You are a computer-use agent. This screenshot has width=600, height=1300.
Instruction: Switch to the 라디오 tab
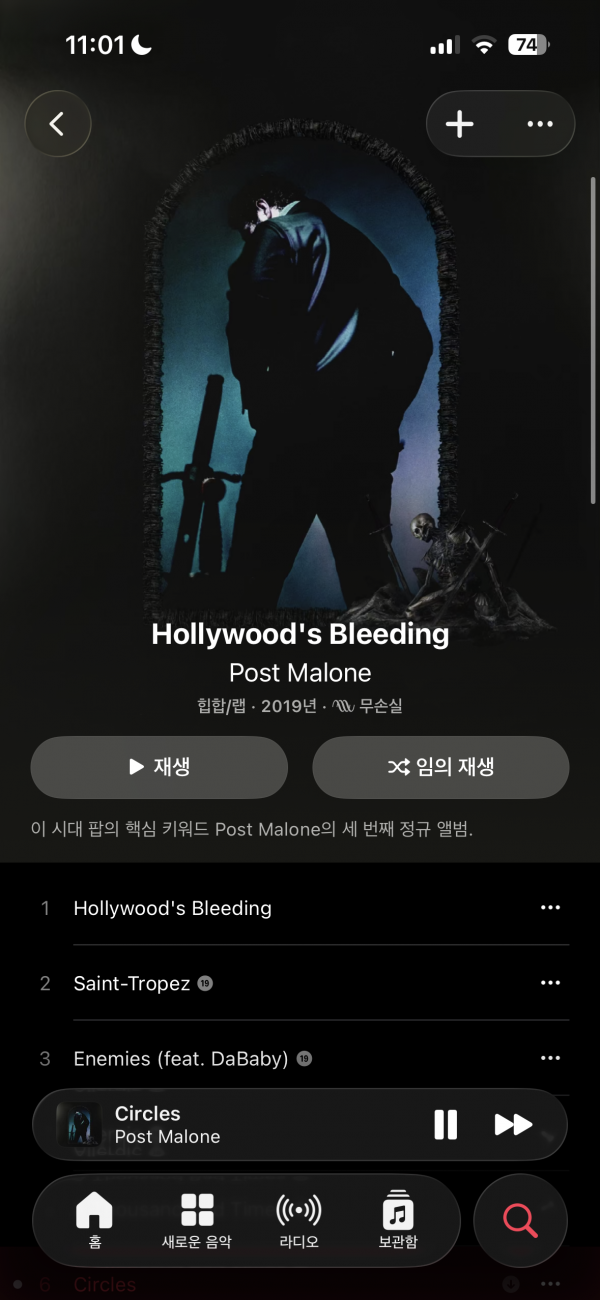[298, 1220]
